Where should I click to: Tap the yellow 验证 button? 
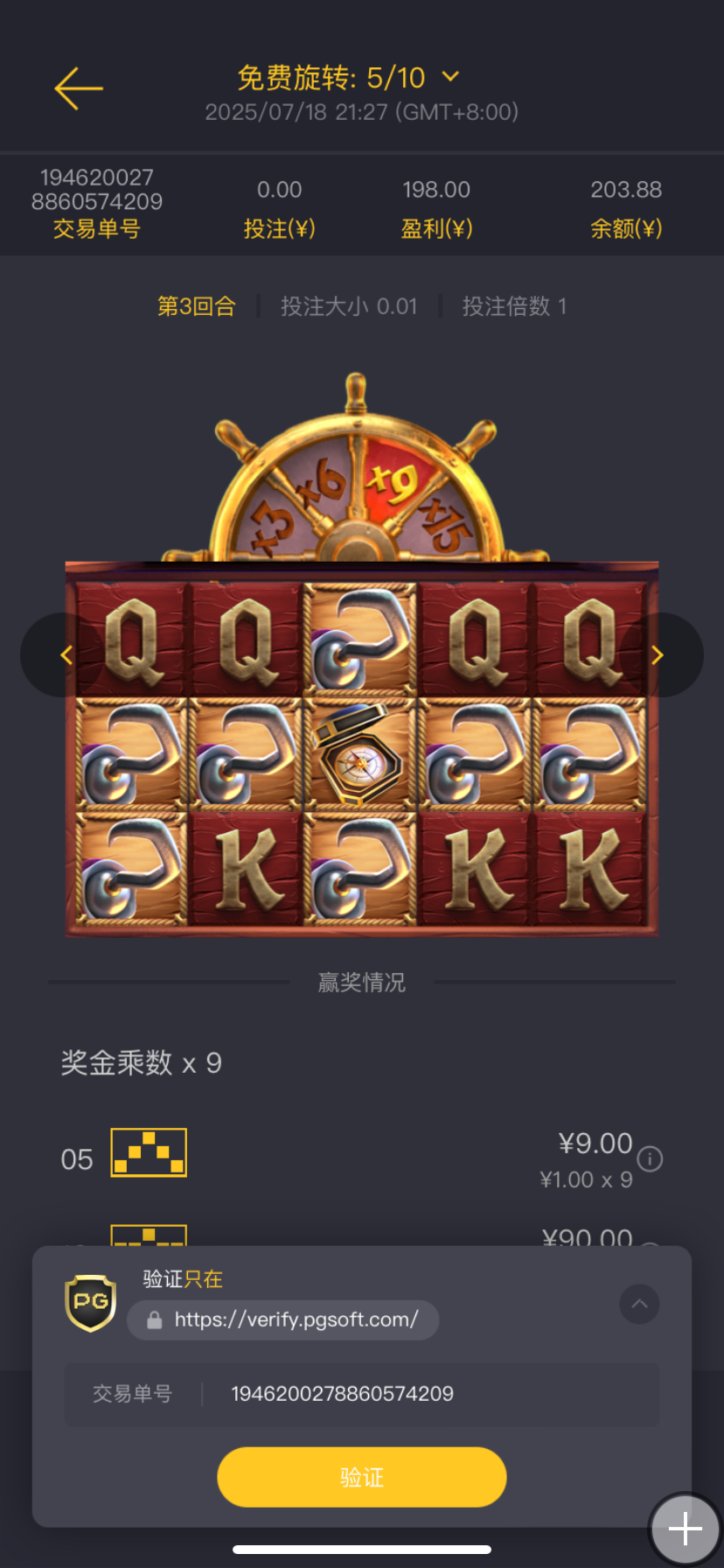coord(362,1477)
